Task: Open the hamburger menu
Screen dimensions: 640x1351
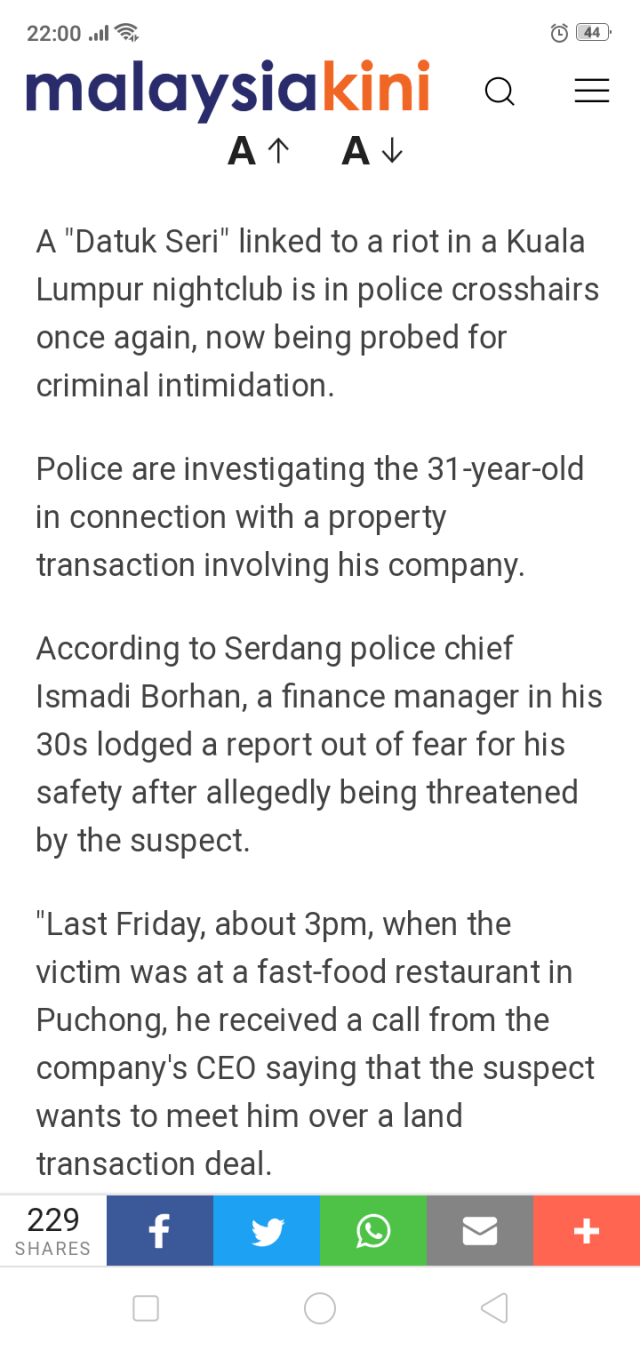Action: click(x=591, y=91)
